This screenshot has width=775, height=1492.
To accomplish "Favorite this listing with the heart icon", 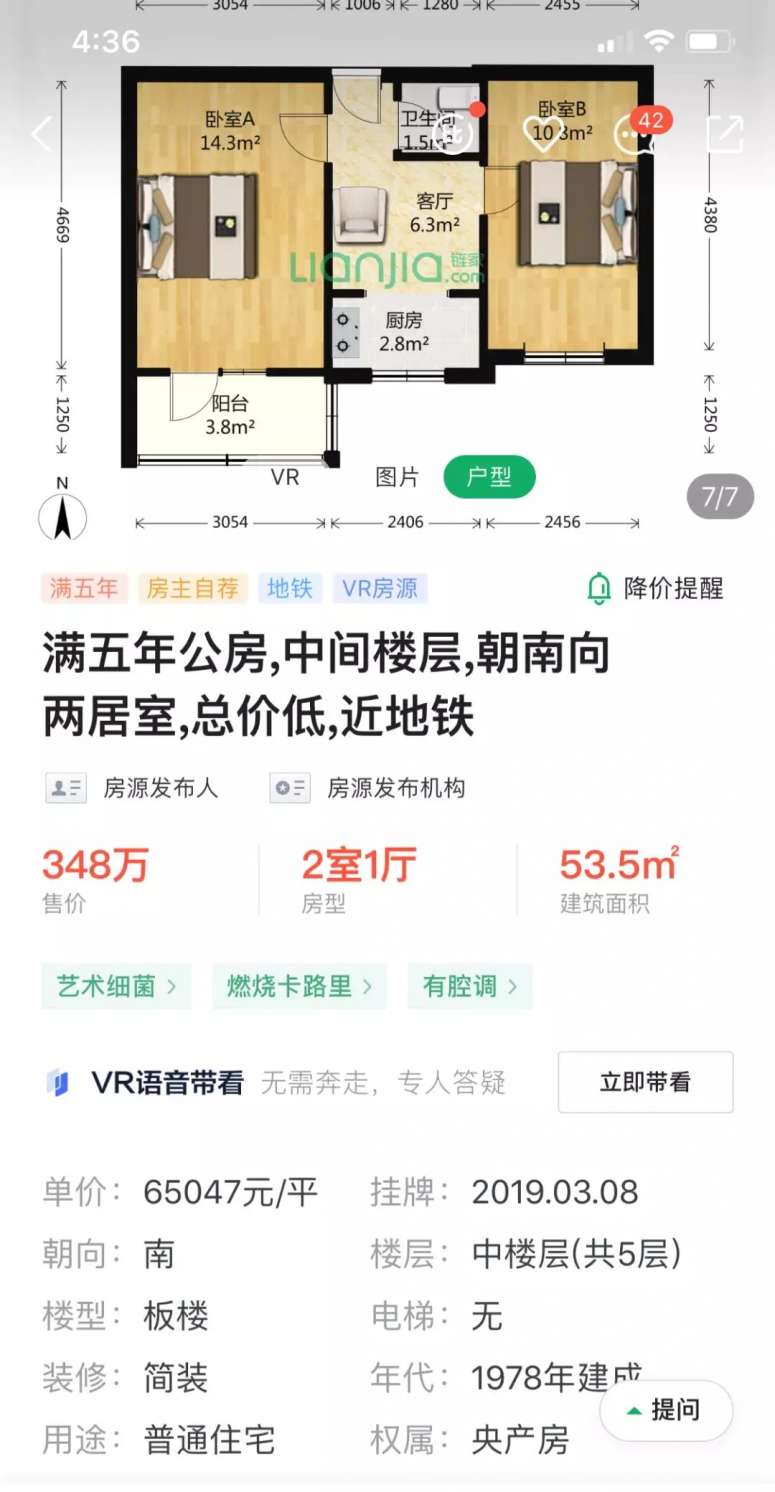I will 543,133.
